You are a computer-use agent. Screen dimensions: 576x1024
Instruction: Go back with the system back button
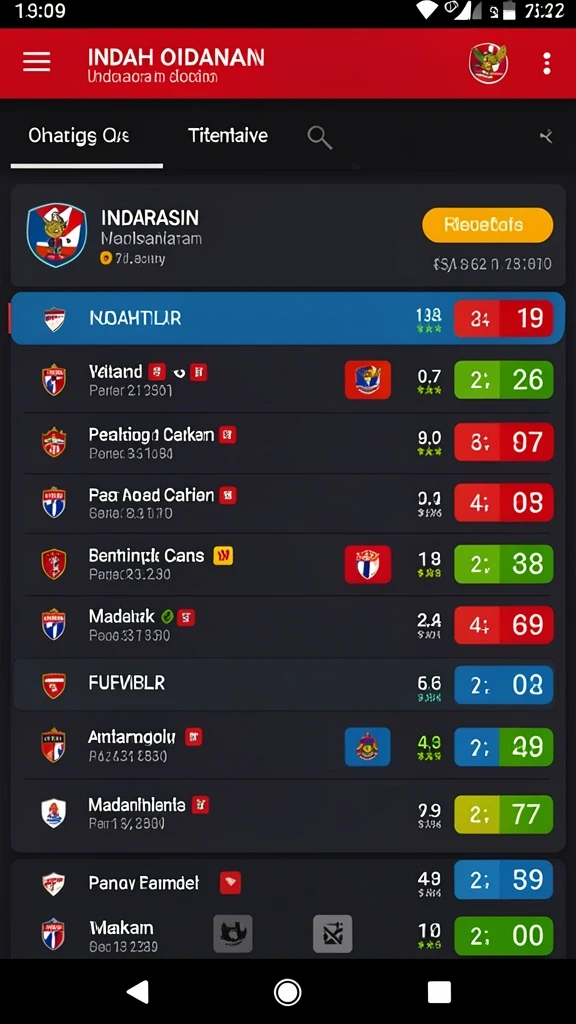138,992
